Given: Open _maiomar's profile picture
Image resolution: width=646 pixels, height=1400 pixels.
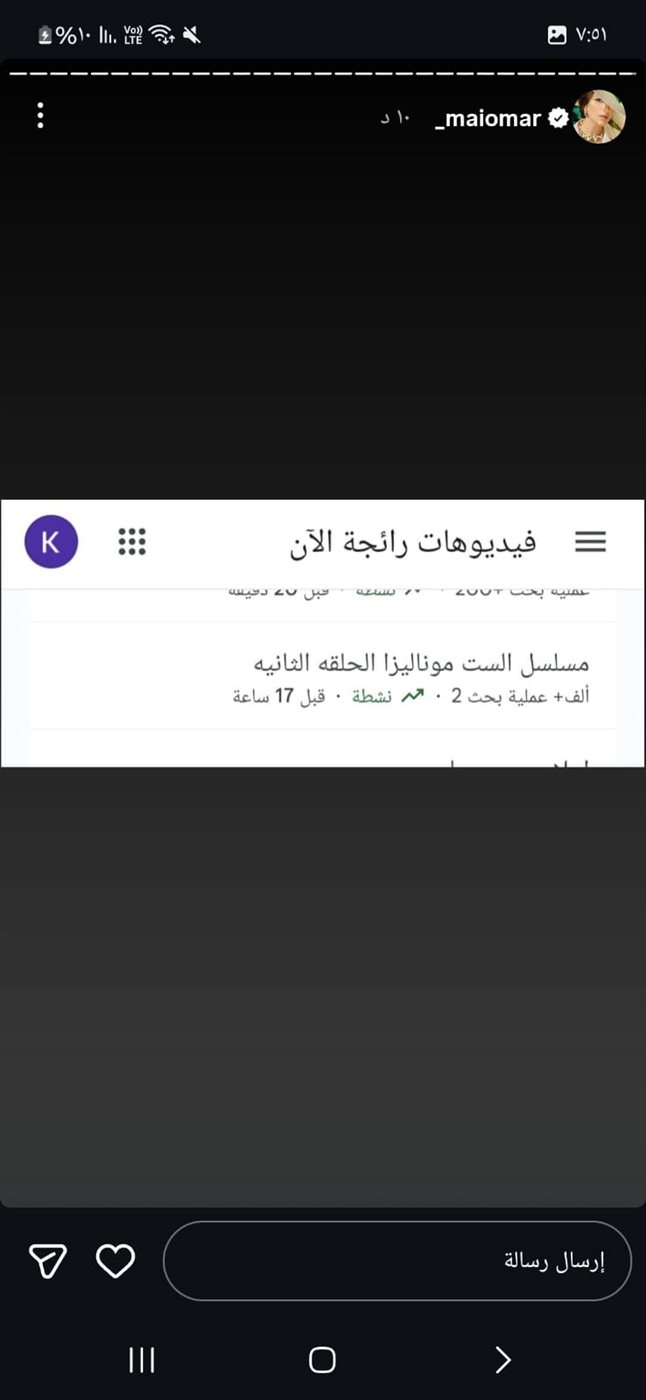Looking at the screenshot, I should click(x=599, y=118).
